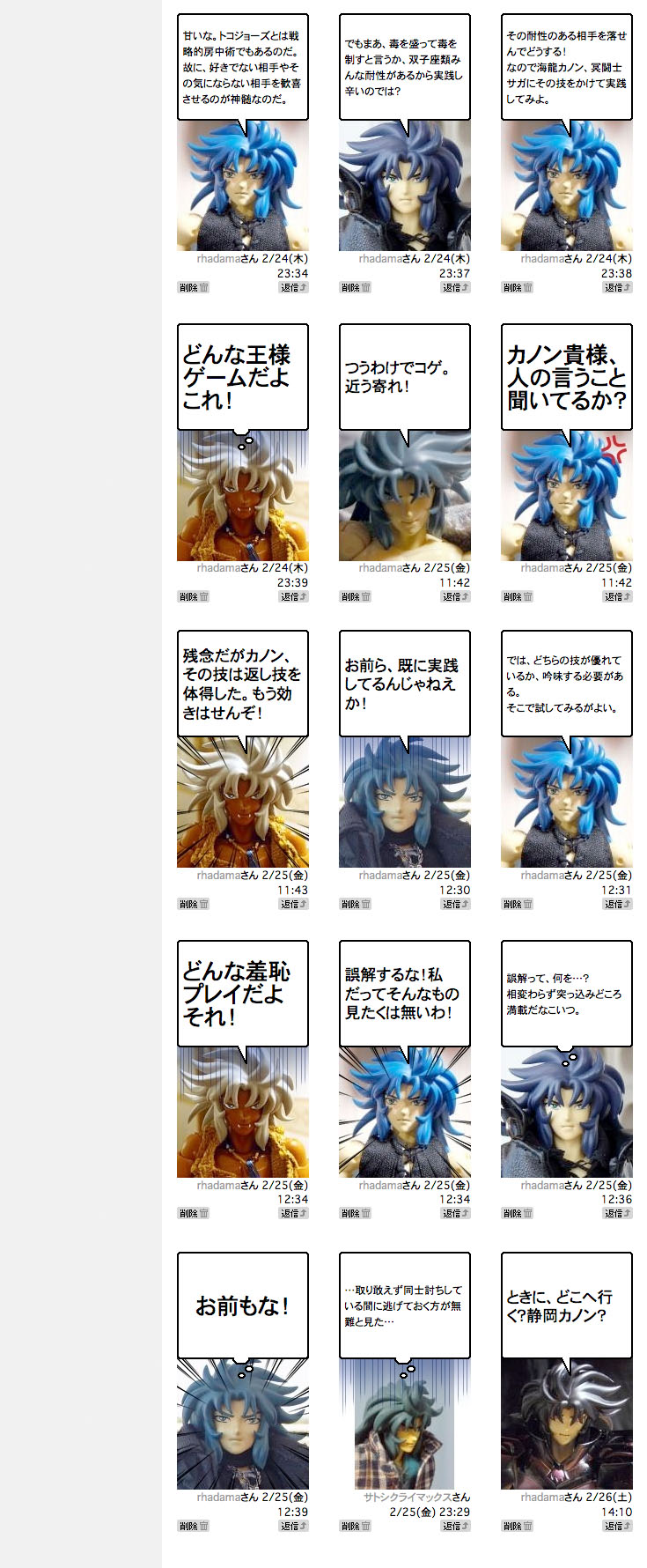Screen dimensions: 647x1568
Task: Reply to the お前もな post
Action: [x=293, y=1527]
